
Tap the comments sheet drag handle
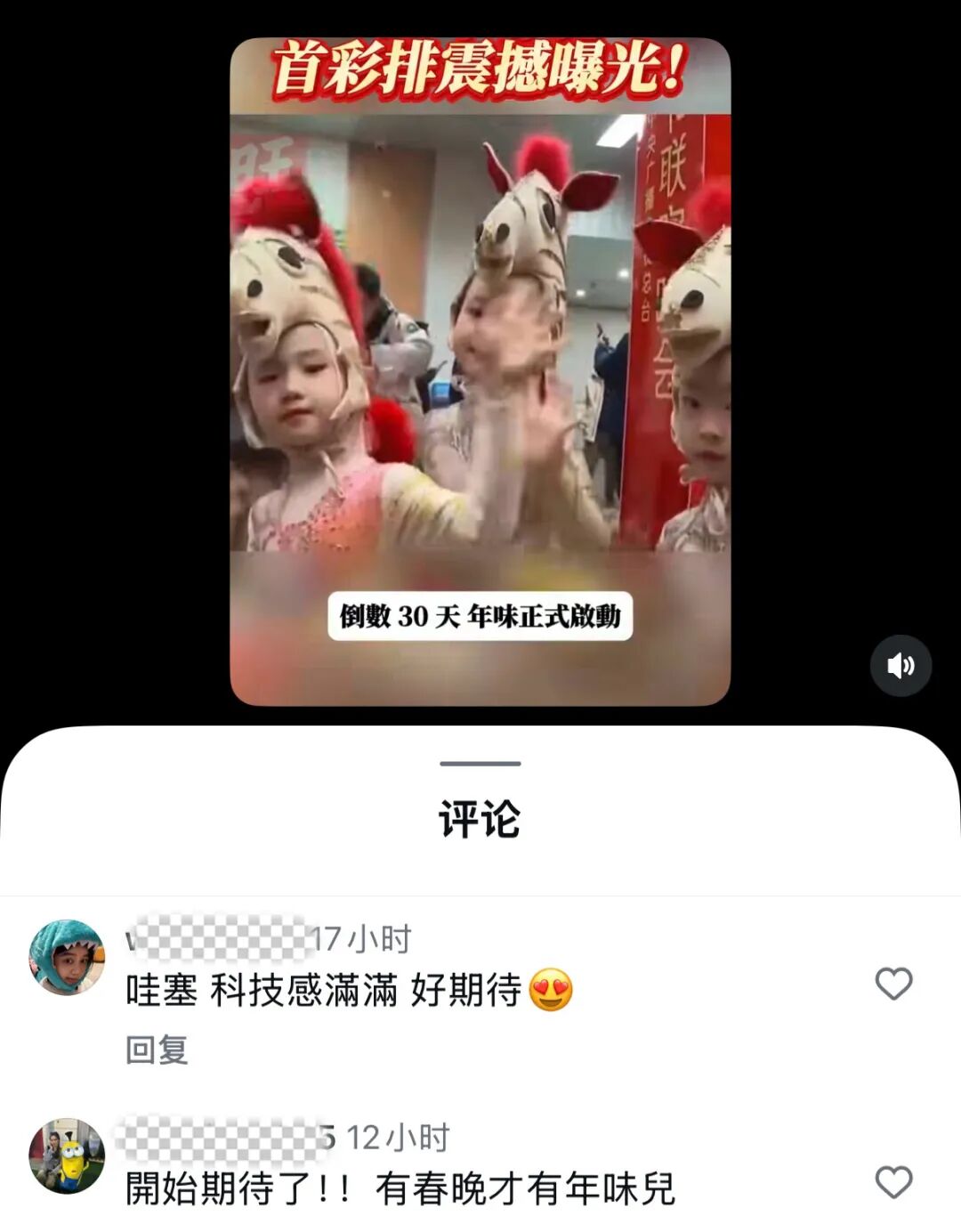(x=480, y=763)
